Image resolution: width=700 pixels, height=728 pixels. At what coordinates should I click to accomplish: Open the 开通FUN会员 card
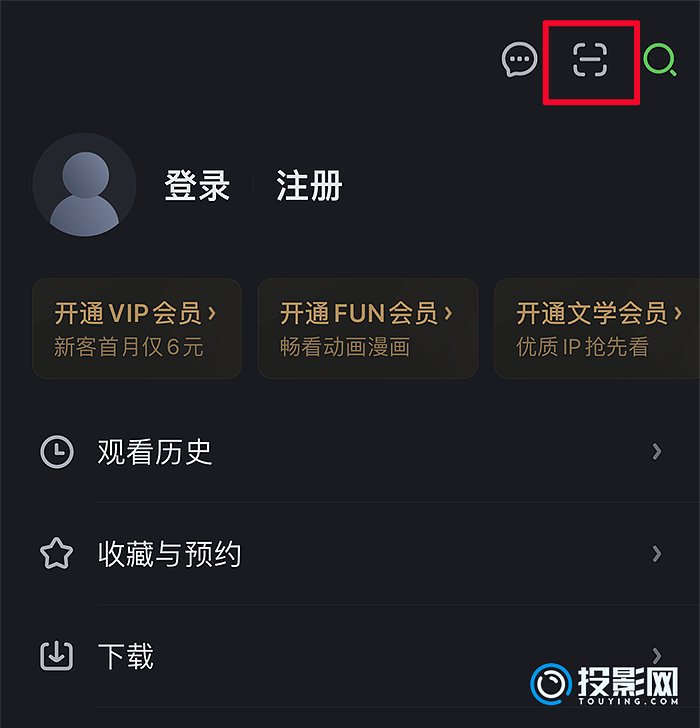coord(367,328)
